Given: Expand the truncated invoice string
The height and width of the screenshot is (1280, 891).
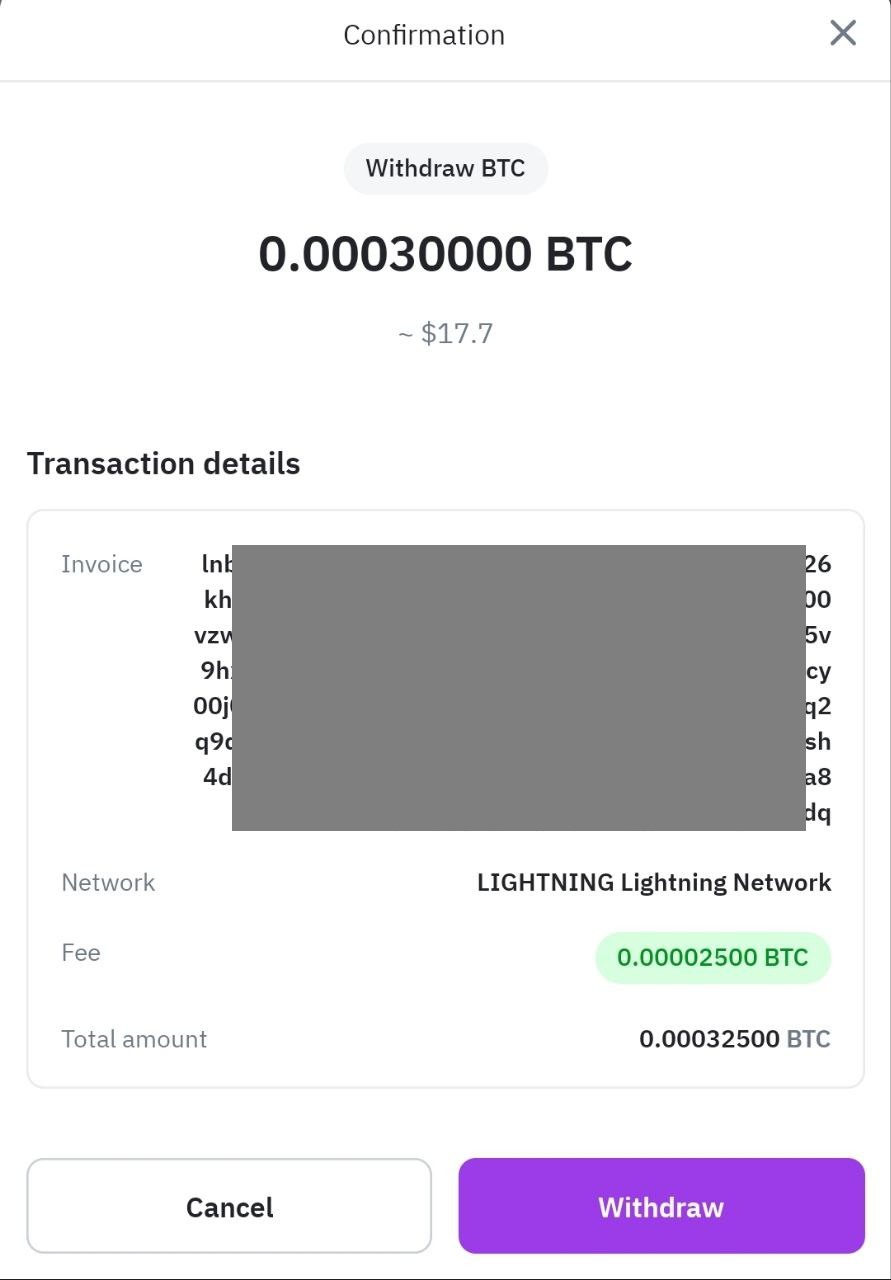Looking at the screenshot, I should click(520, 688).
